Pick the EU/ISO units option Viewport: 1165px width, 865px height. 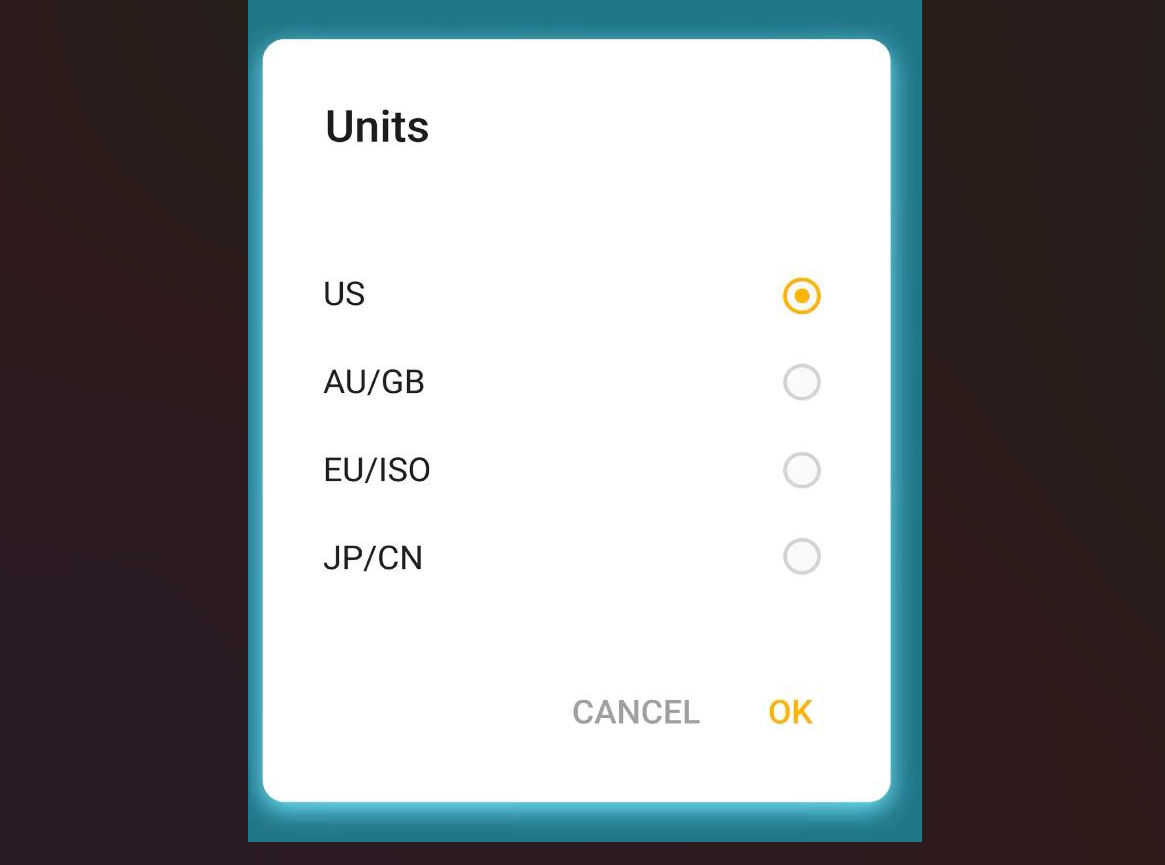click(801, 470)
